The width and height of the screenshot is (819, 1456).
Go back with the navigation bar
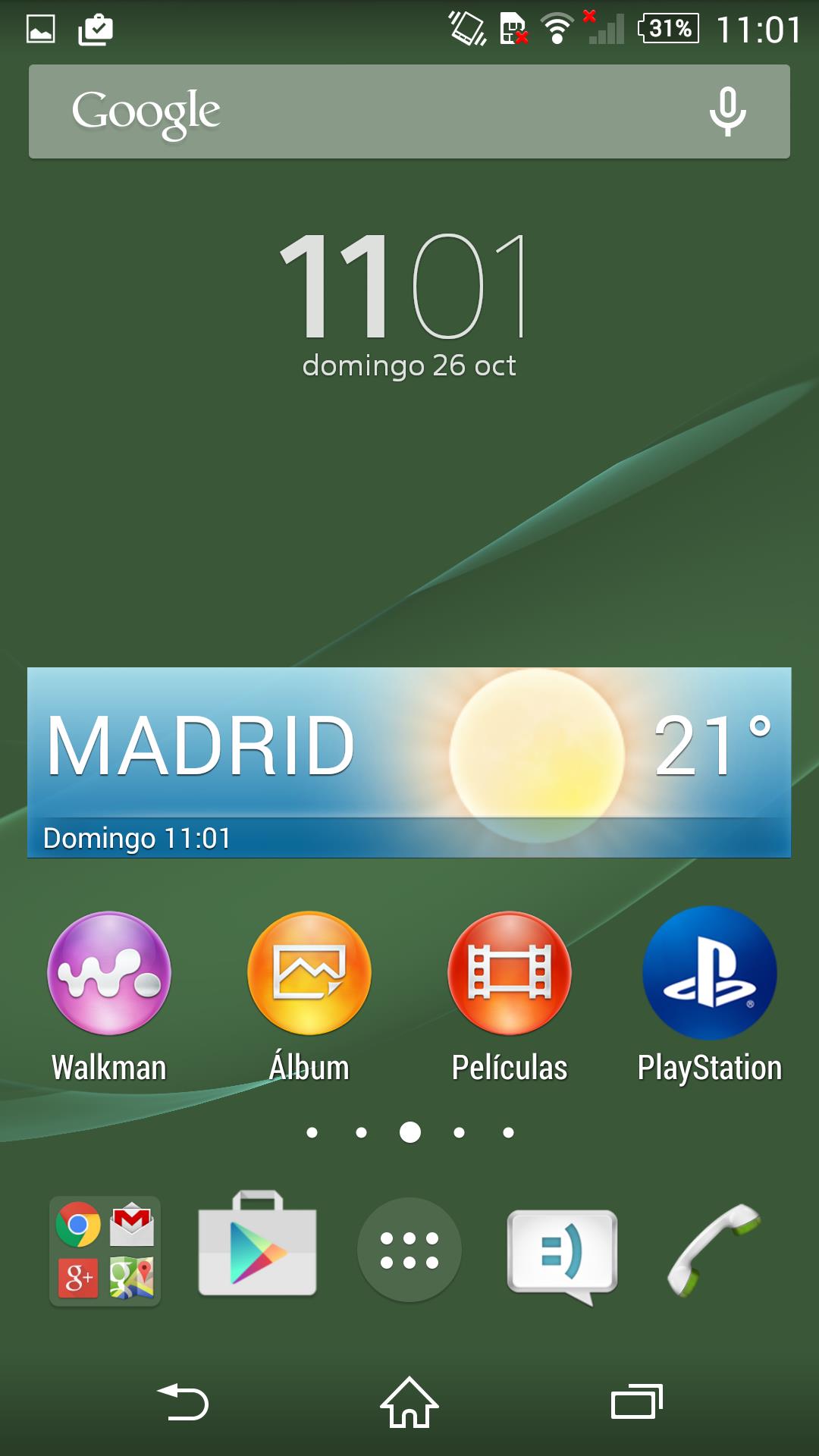pyautogui.click(x=183, y=1401)
